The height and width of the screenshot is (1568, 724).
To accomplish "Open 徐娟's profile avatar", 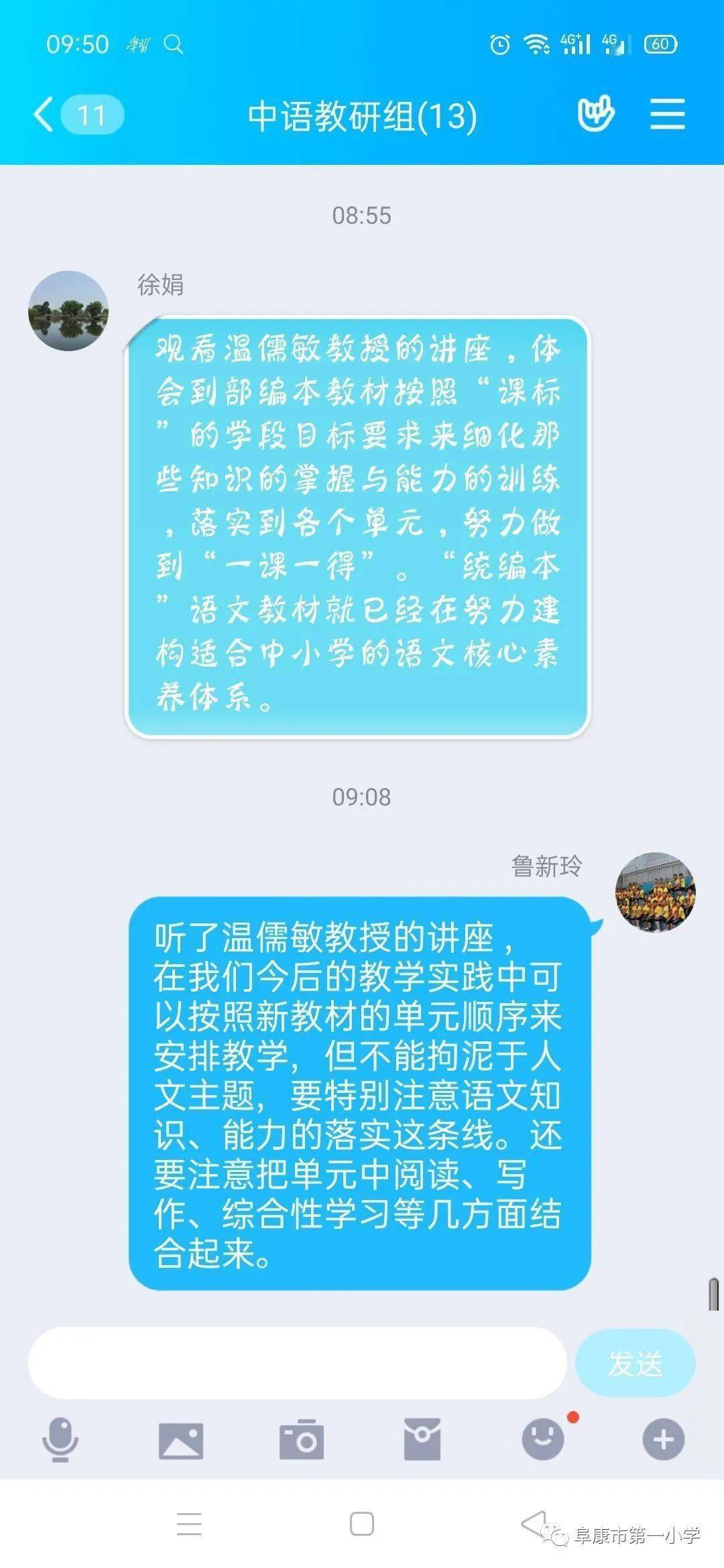I will pyautogui.click(x=68, y=311).
